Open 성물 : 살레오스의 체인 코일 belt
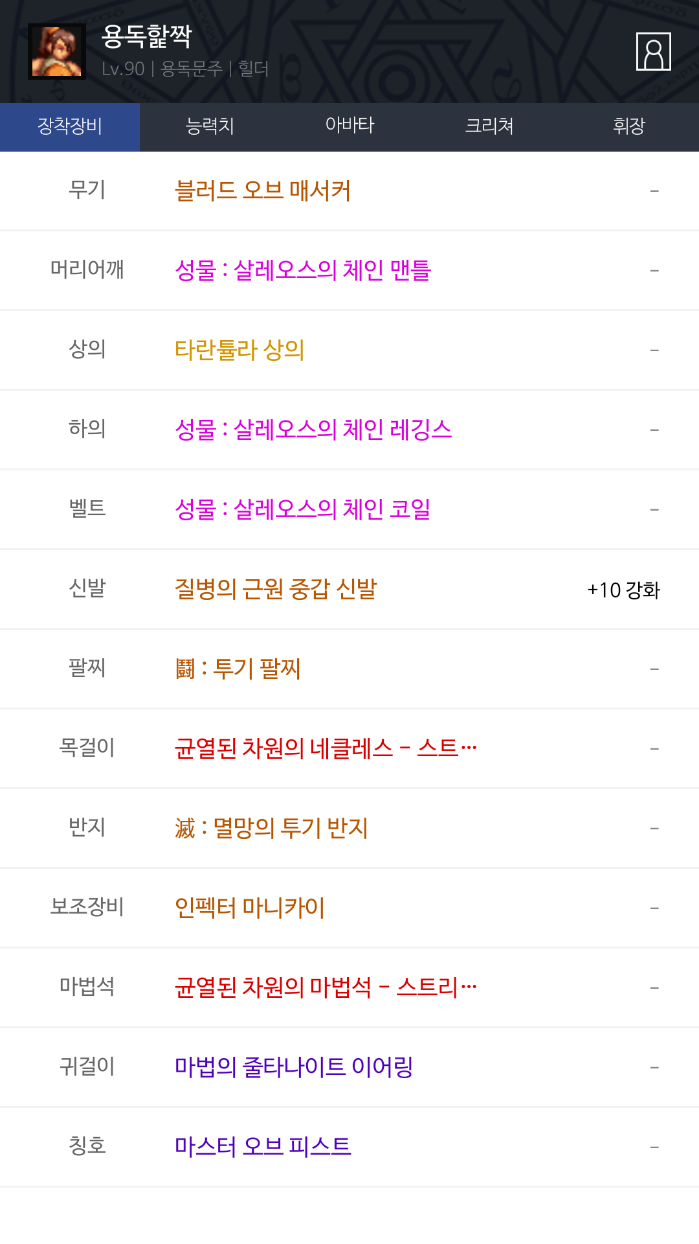 point(302,509)
